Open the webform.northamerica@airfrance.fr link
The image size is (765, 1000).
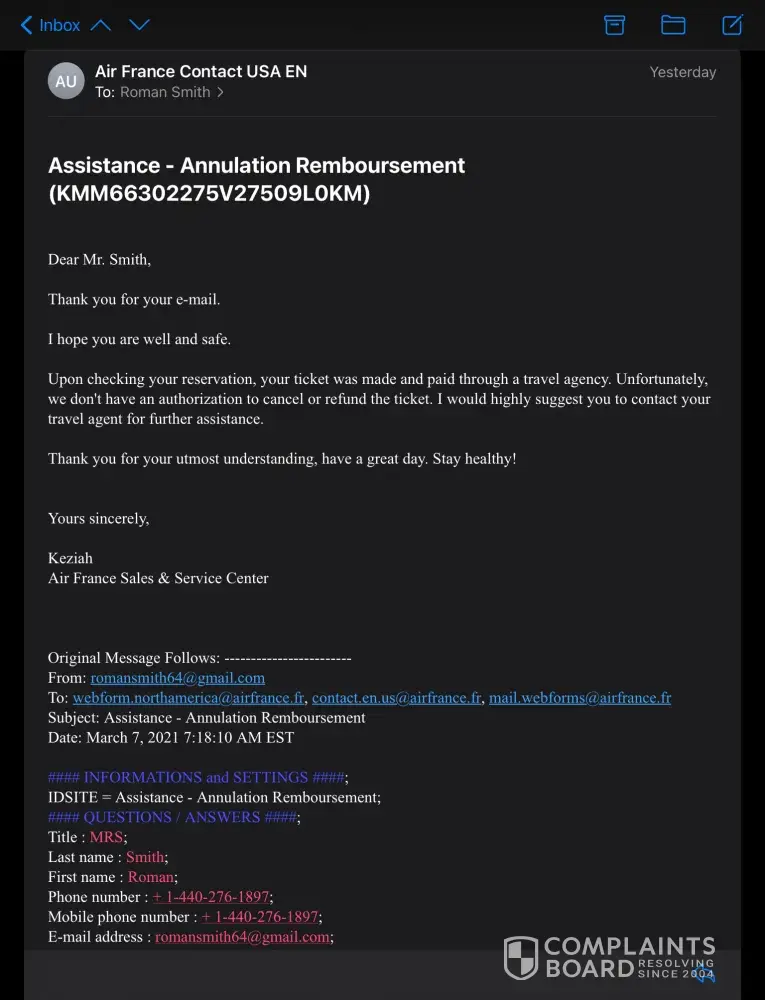(188, 698)
